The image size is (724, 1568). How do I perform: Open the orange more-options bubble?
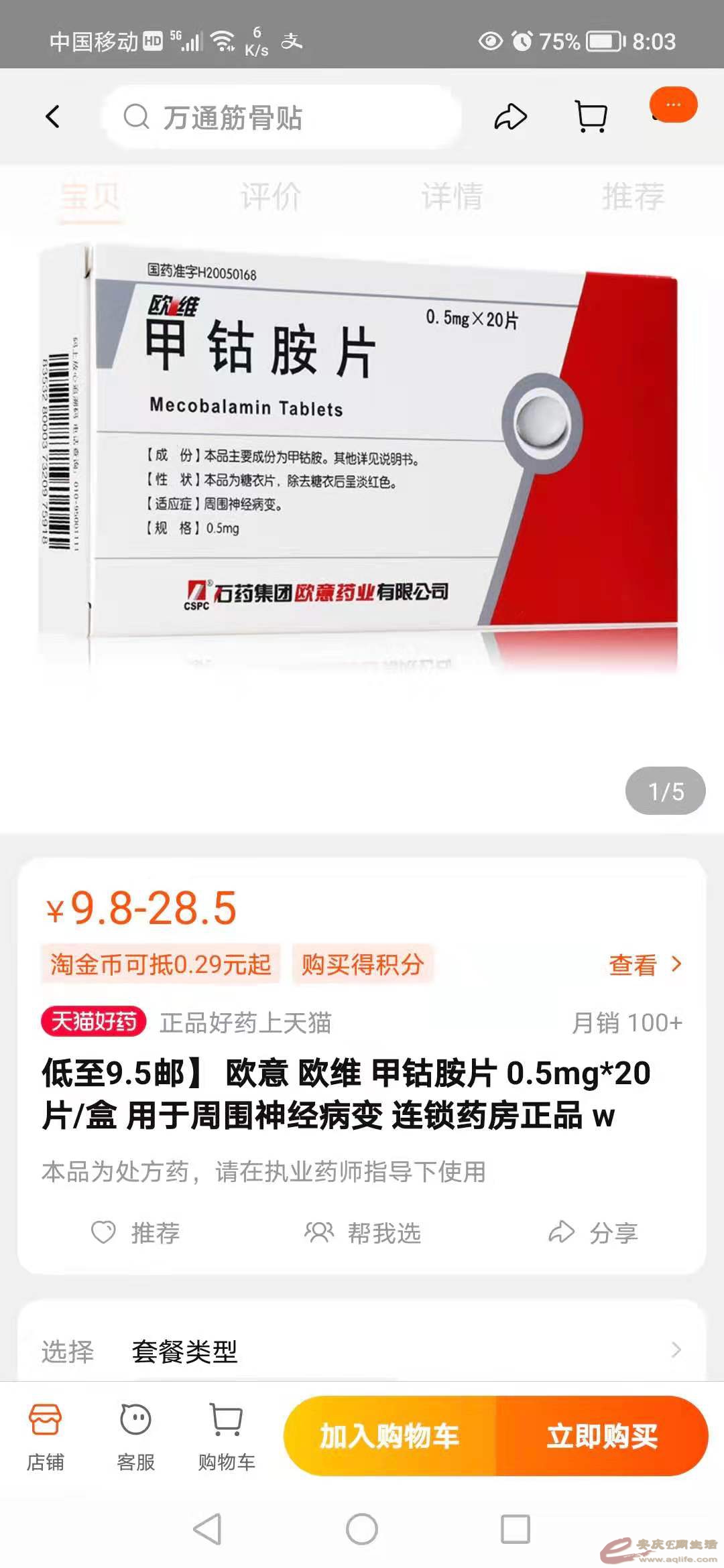673,105
